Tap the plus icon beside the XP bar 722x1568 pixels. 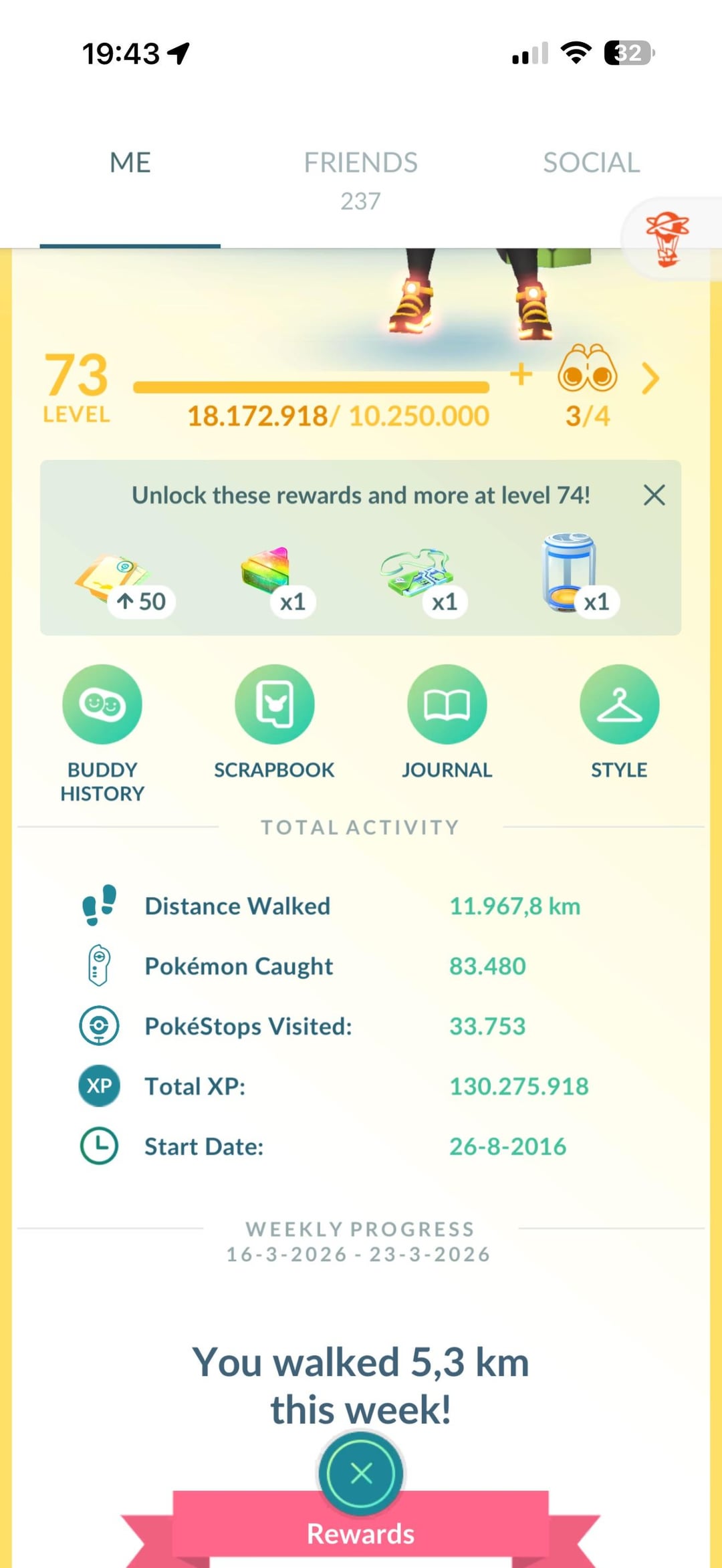pos(521,374)
